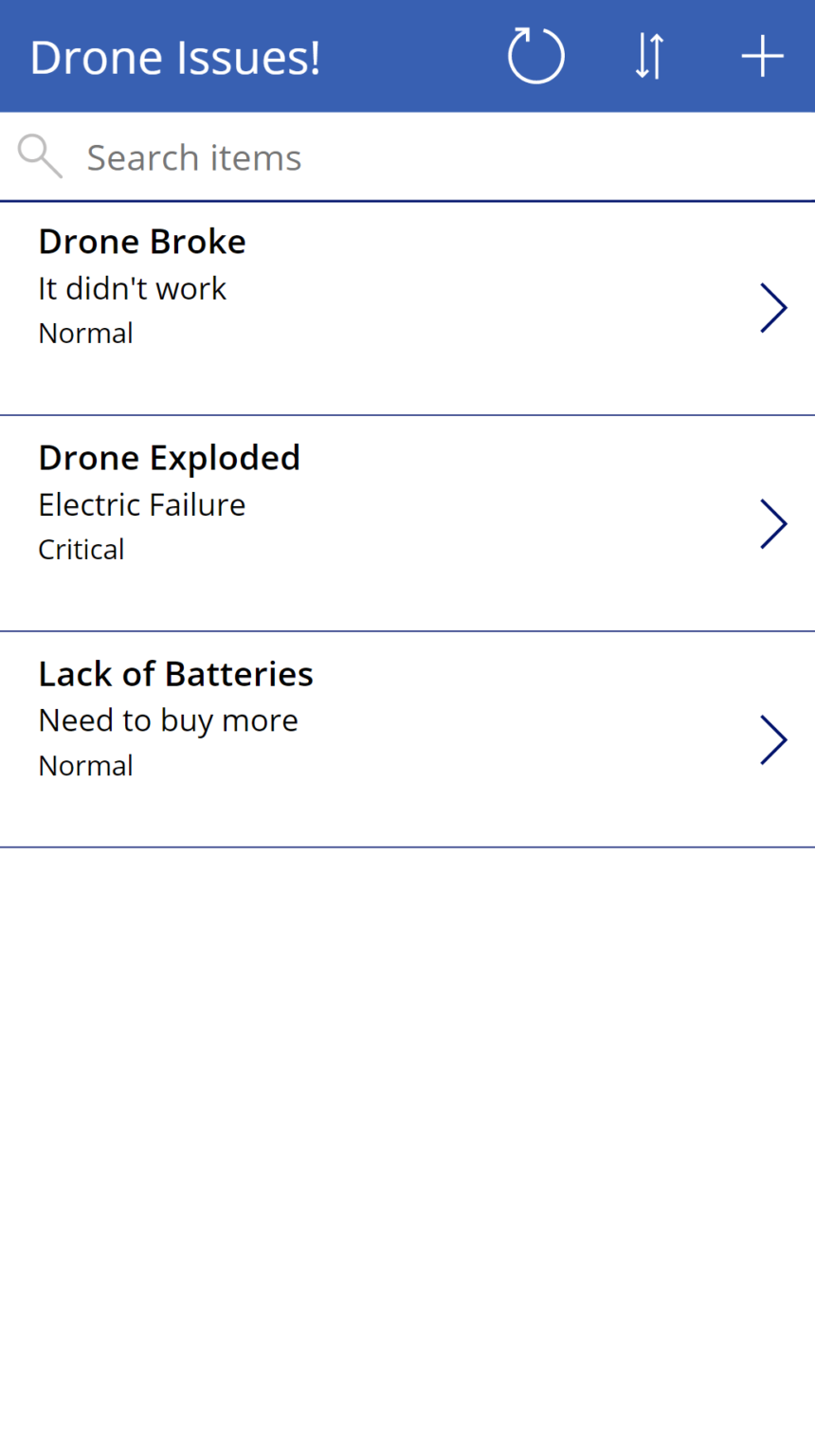Click the Normal label under Drone Broke
This screenshot has height=1456, width=815.
85,333
